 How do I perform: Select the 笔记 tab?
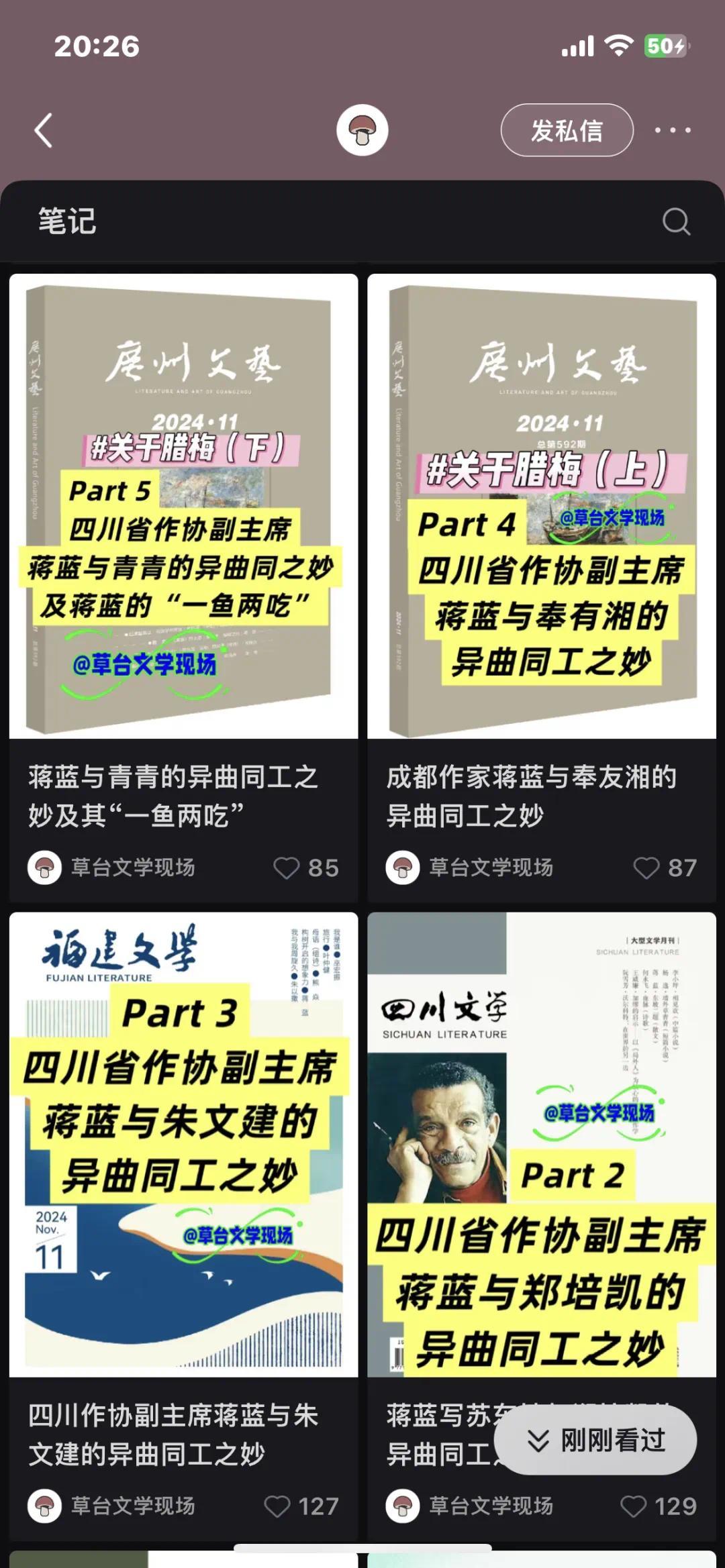pos(66,223)
